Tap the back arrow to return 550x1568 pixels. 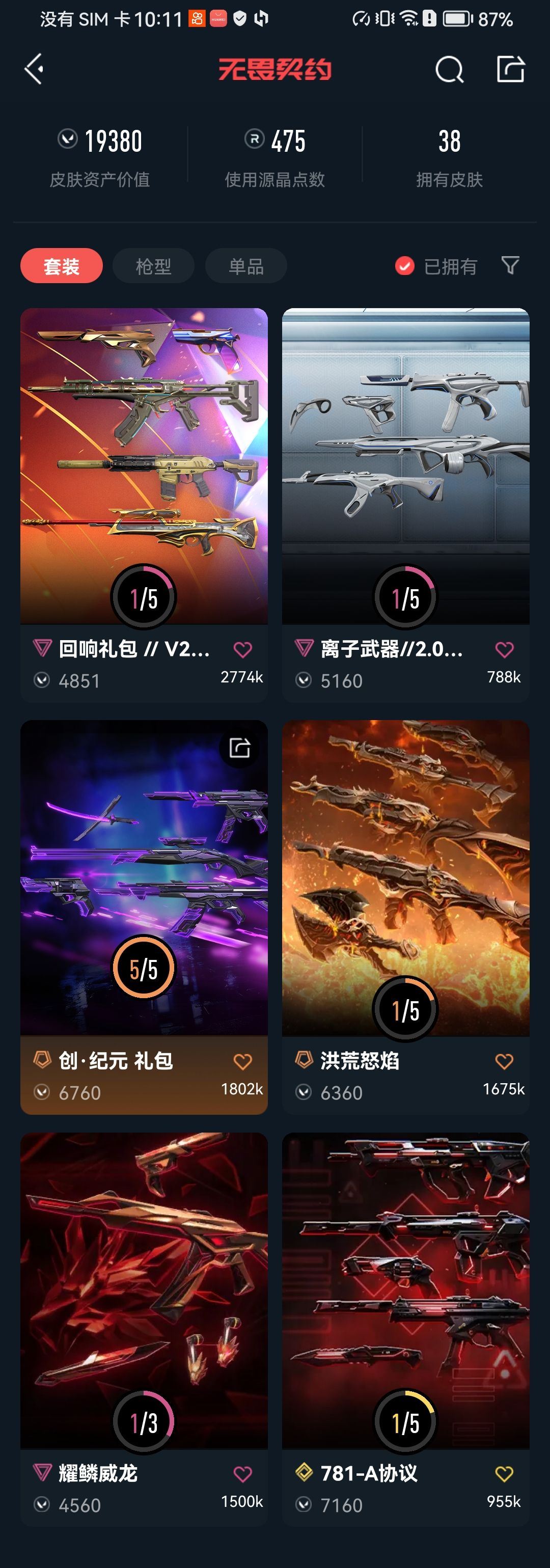pyautogui.click(x=34, y=68)
